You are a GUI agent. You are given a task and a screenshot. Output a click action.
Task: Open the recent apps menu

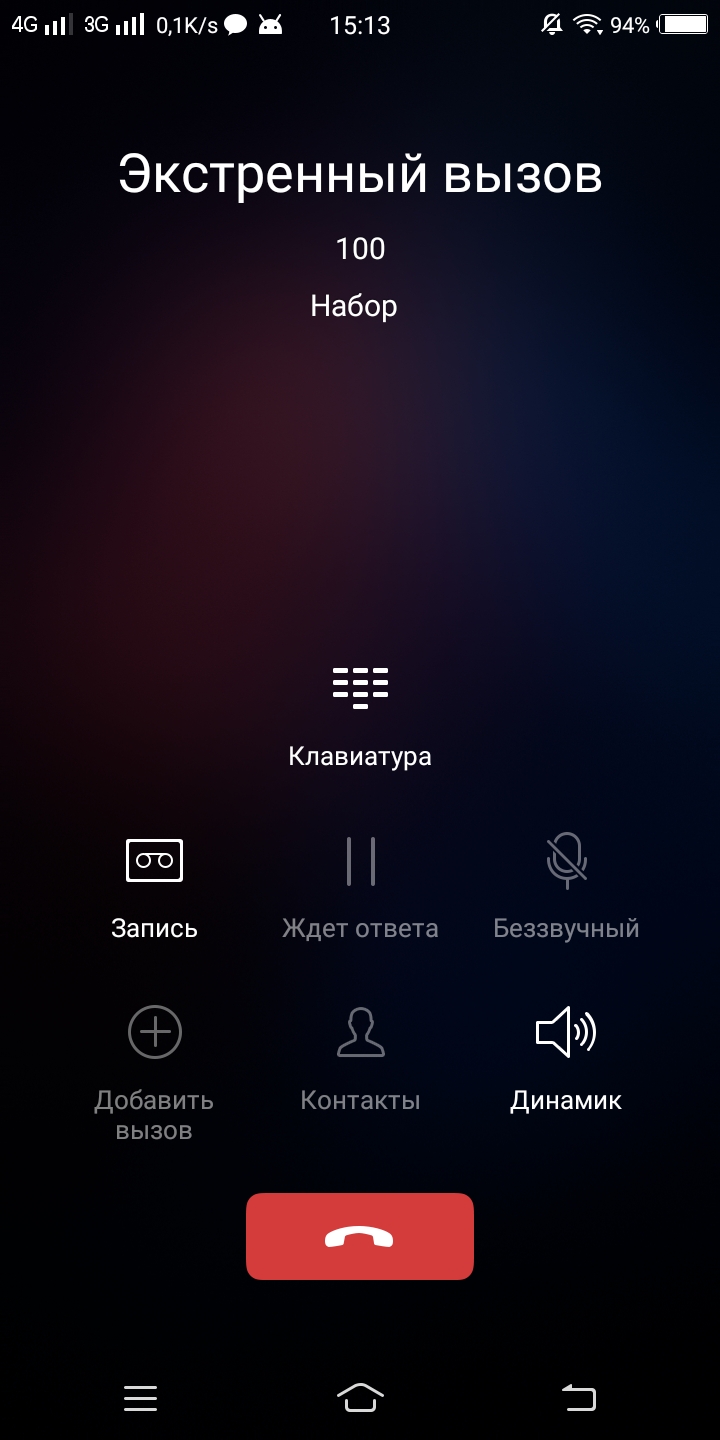(x=141, y=1397)
